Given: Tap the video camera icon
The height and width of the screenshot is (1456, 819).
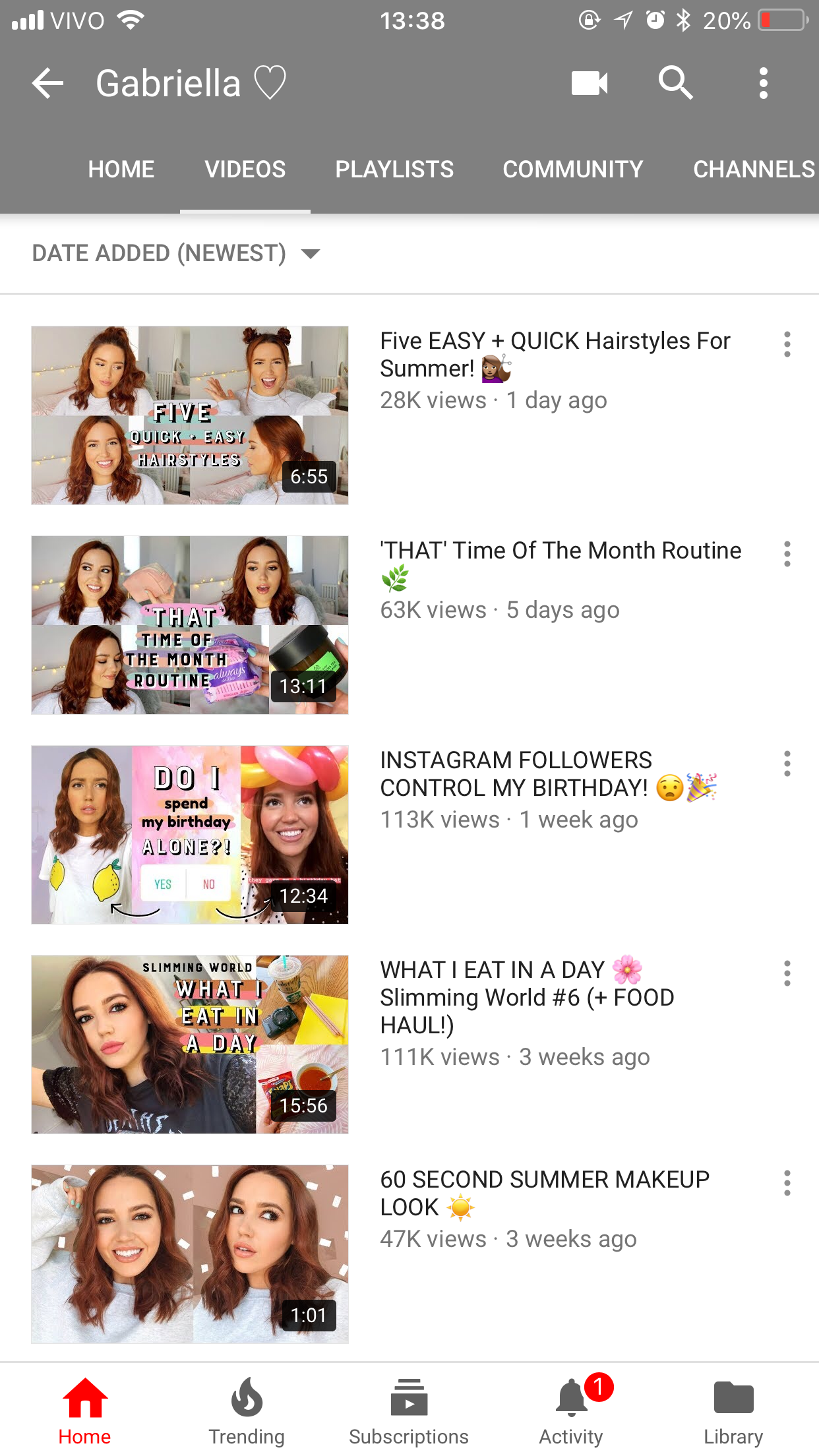Looking at the screenshot, I should 590,83.
